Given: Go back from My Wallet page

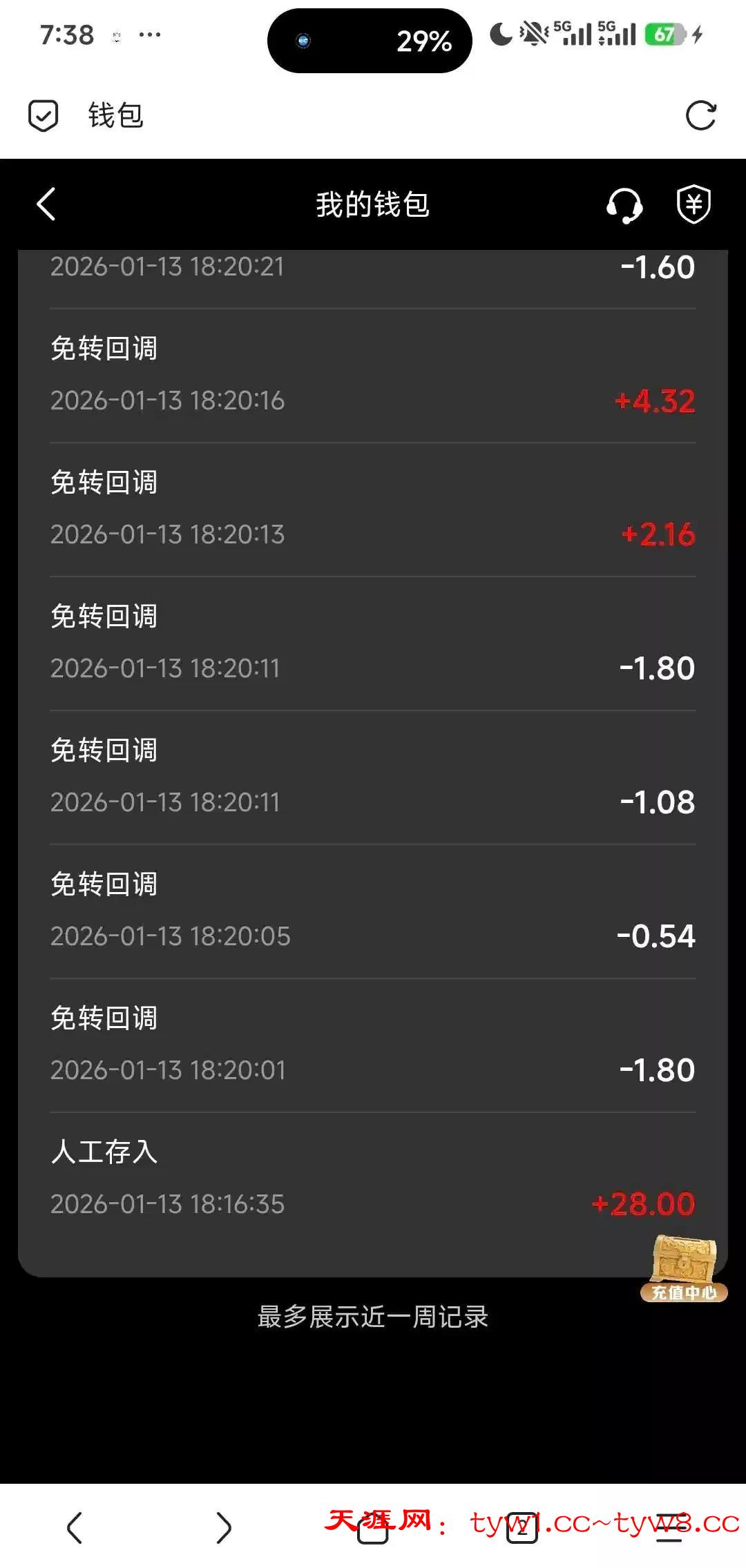Looking at the screenshot, I should (46, 204).
